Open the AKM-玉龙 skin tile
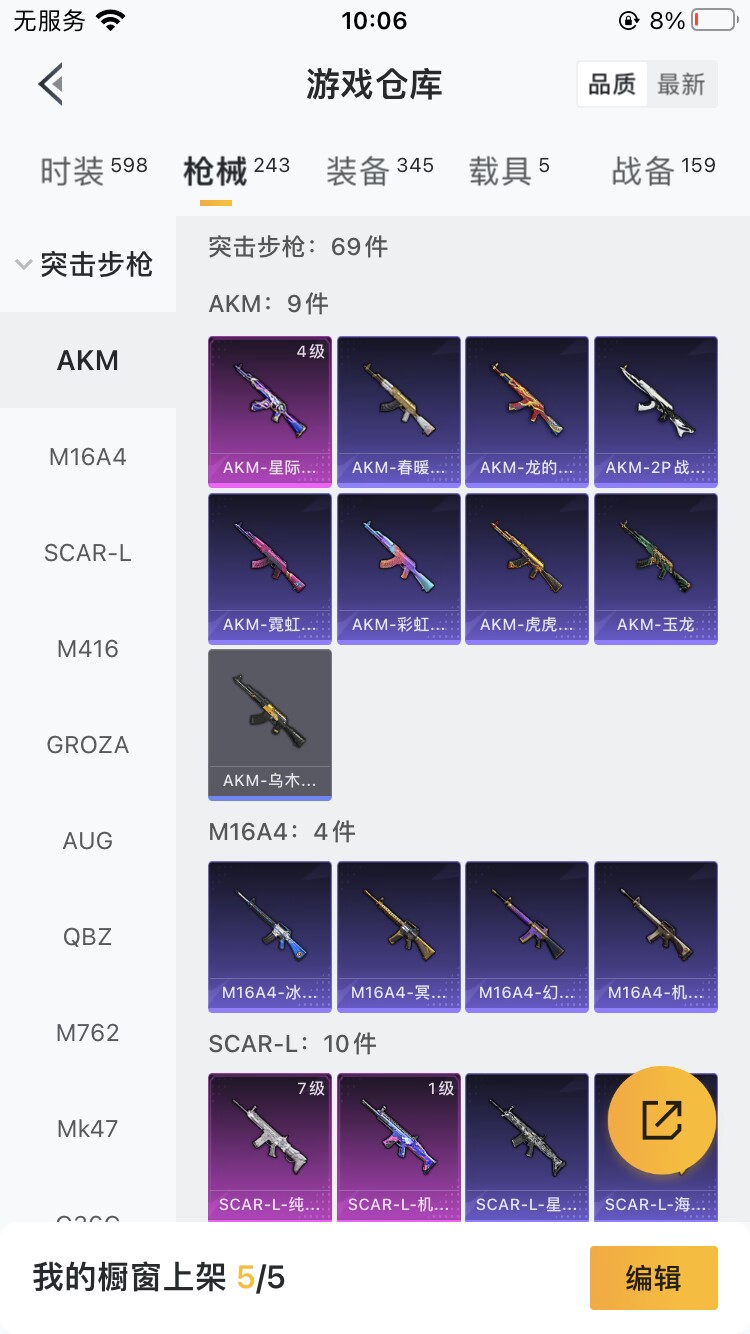 point(656,568)
